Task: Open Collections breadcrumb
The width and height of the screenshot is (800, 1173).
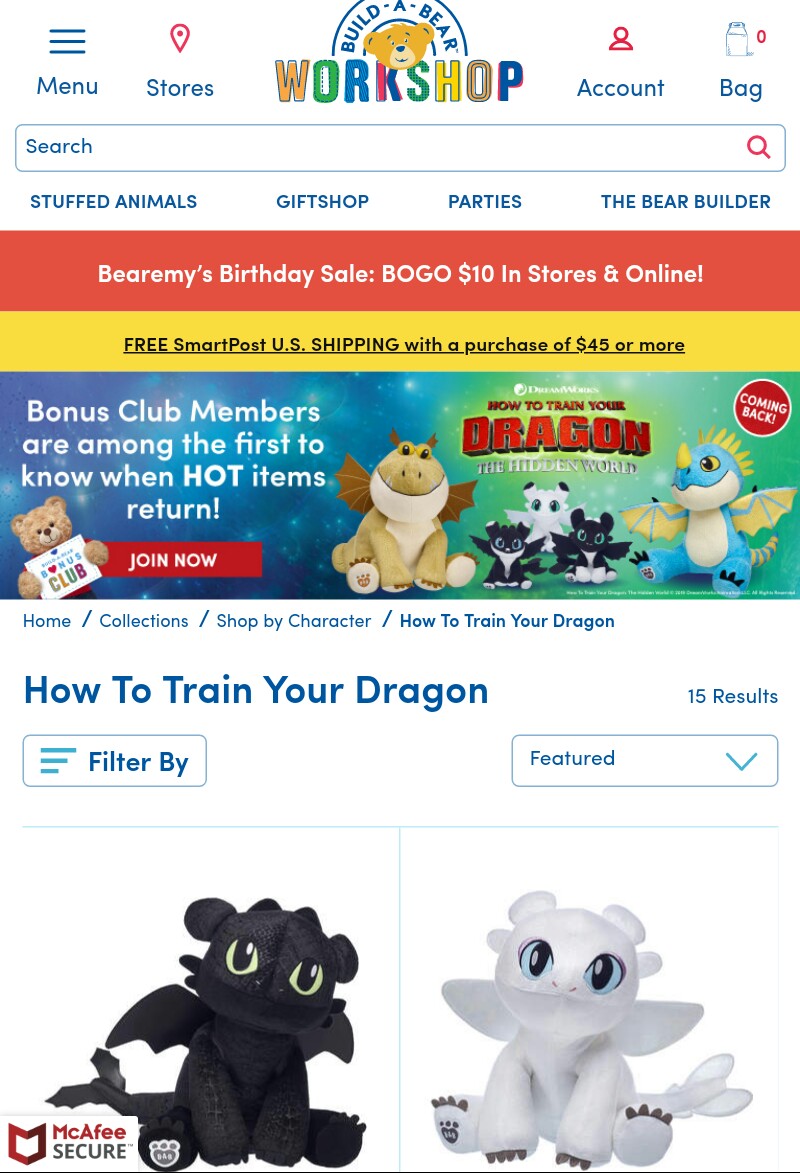Action: [144, 621]
